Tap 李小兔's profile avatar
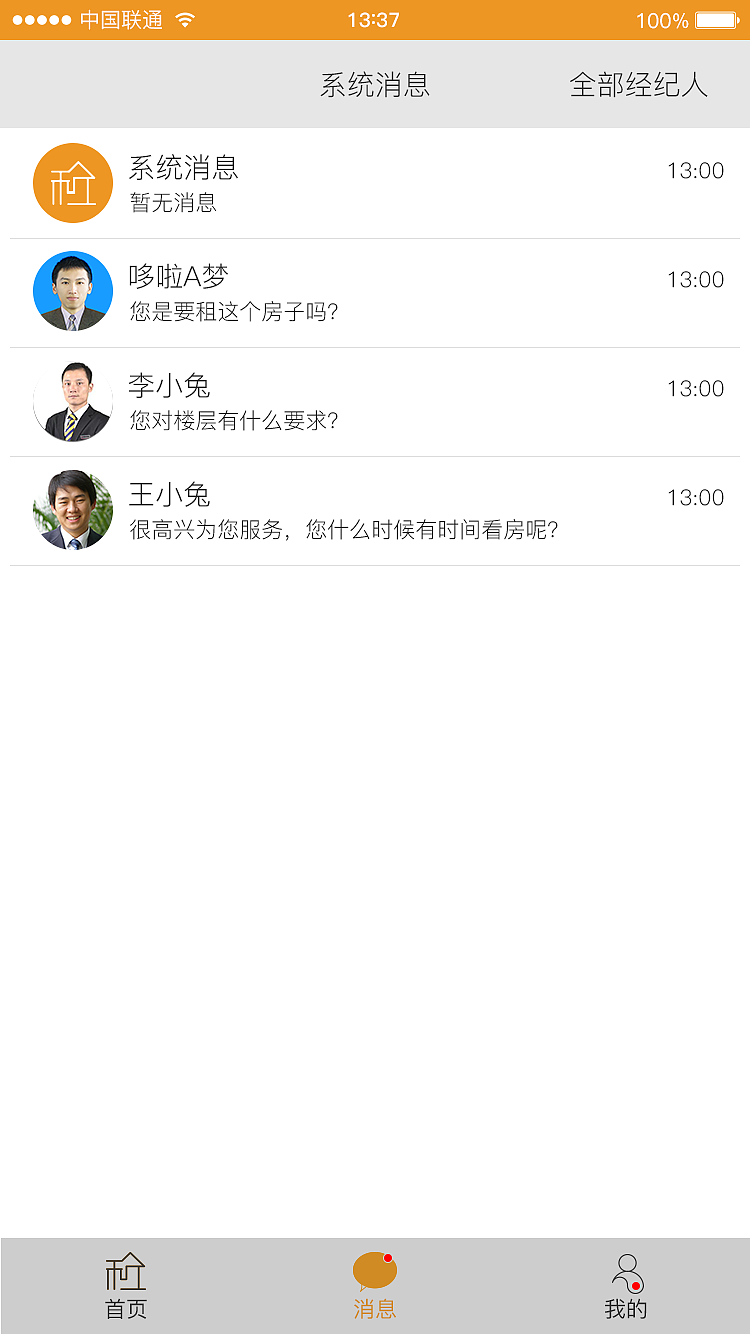The width and height of the screenshot is (750, 1334). click(72, 400)
